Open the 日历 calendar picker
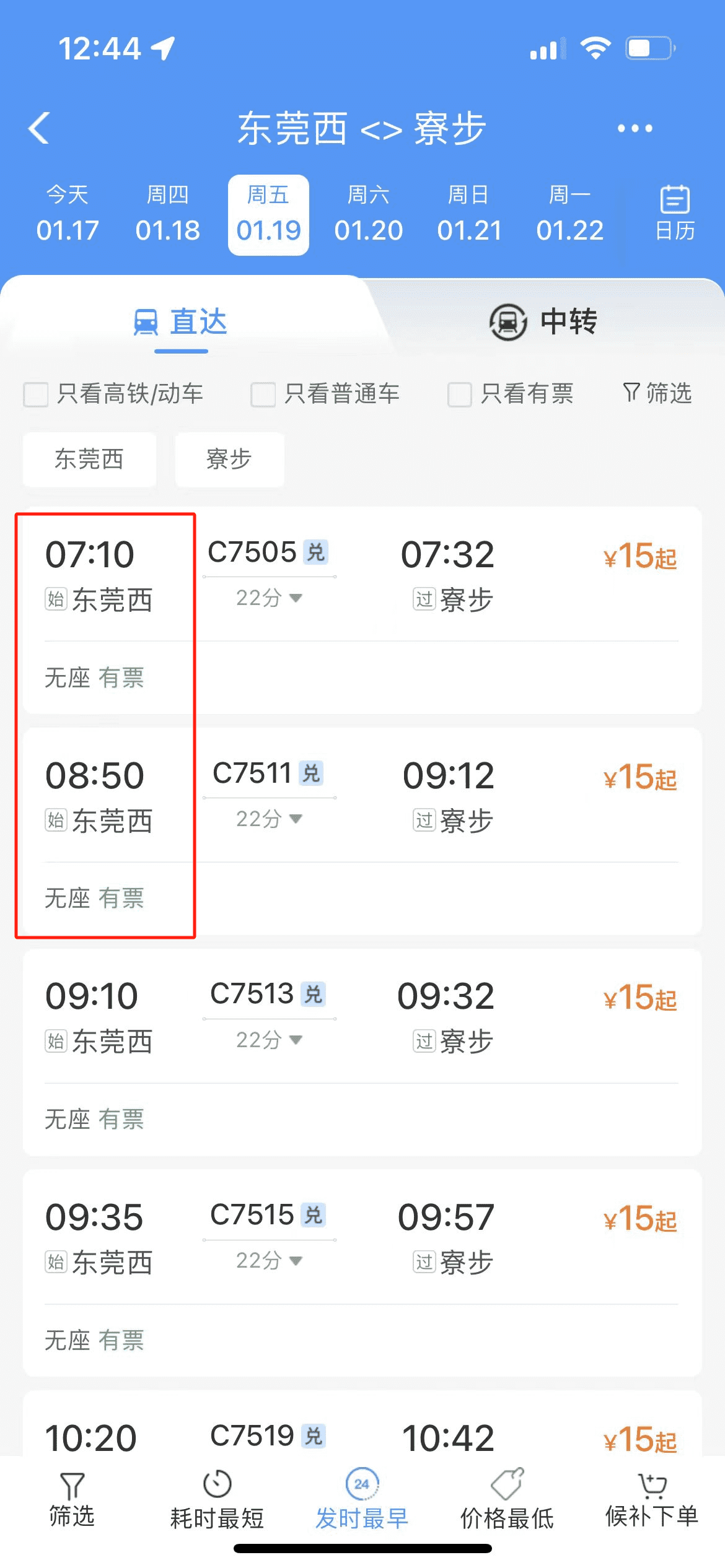Screen dimensions: 725x1568 (675, 214)
